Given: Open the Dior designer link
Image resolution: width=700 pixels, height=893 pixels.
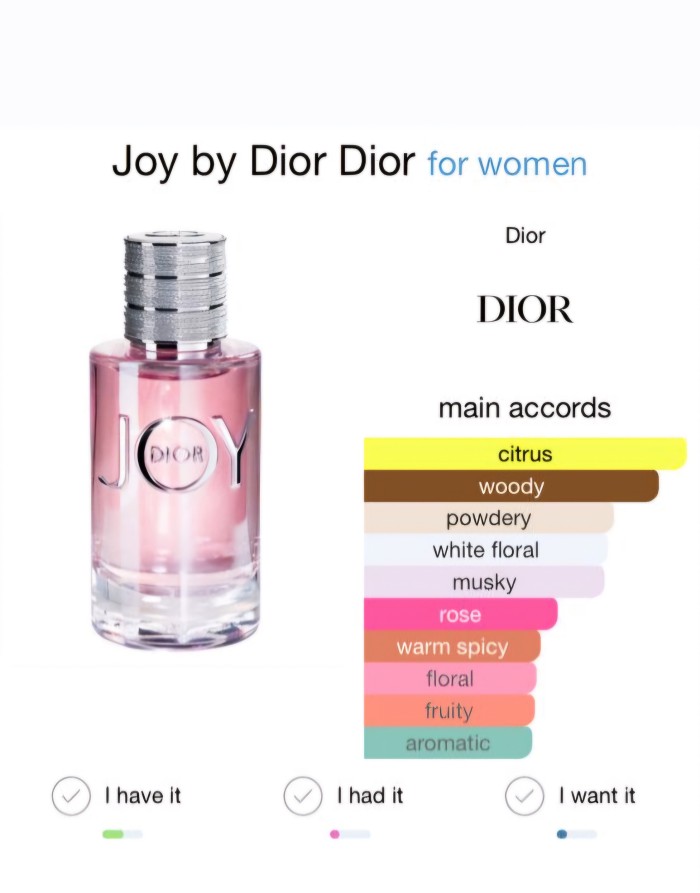Looking at the screenshot, I should pyautogui.click(x=525, y=309).
